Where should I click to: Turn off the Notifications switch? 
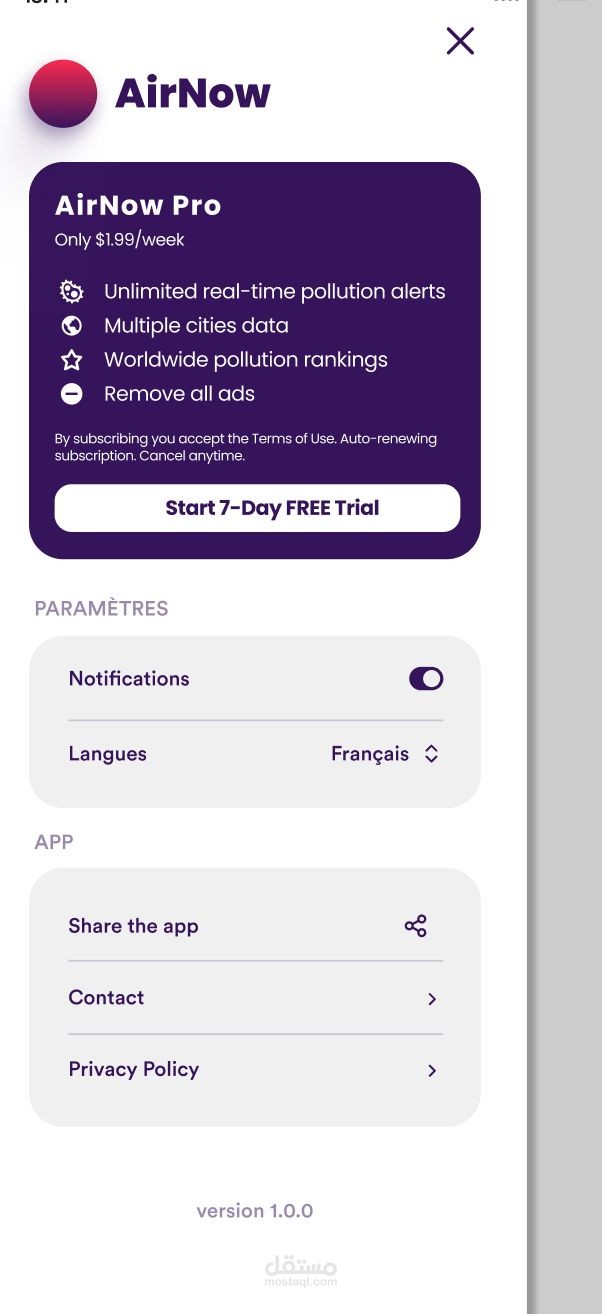click(426, 679)
